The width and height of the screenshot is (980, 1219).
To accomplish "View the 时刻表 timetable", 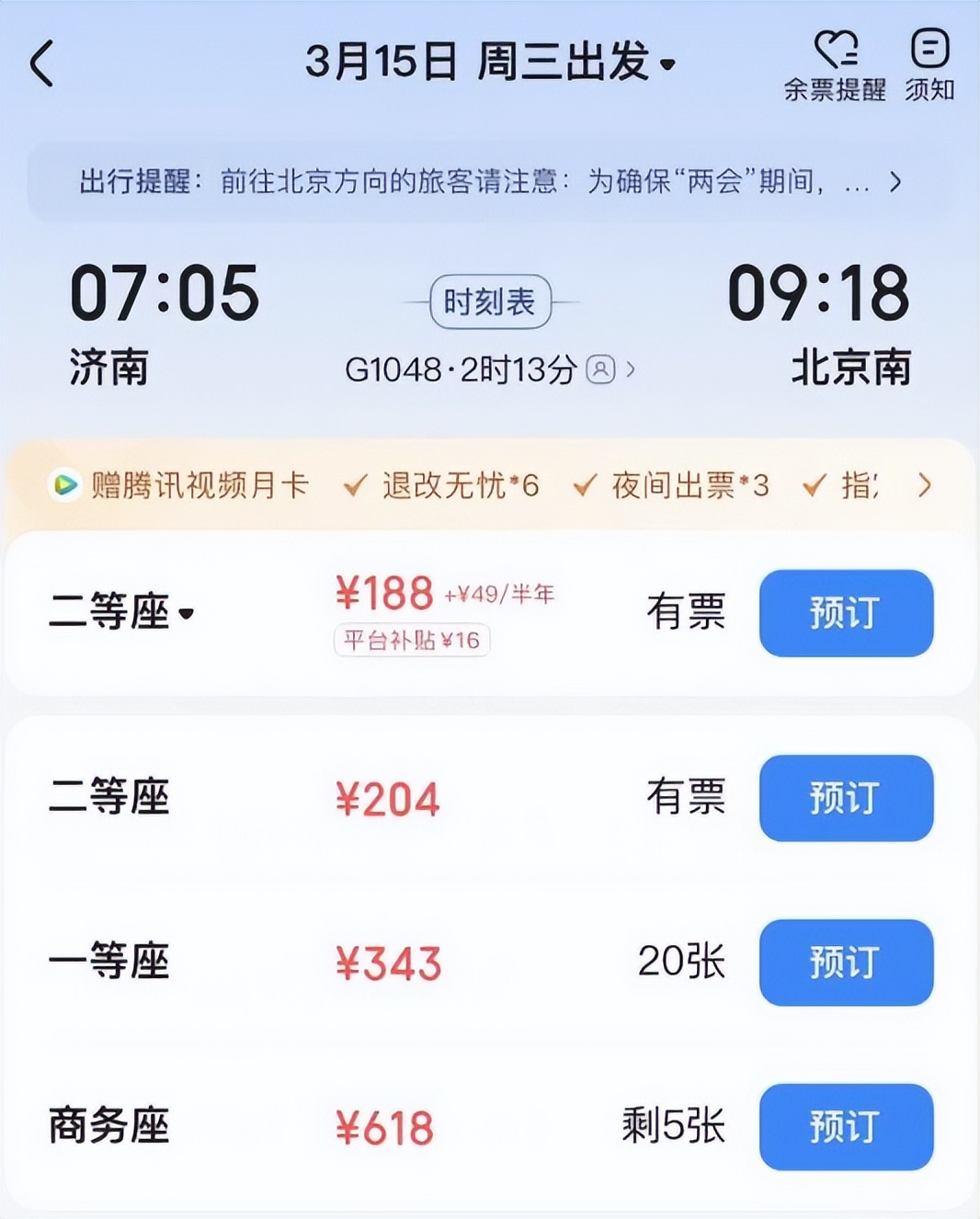I will (490, 302).
